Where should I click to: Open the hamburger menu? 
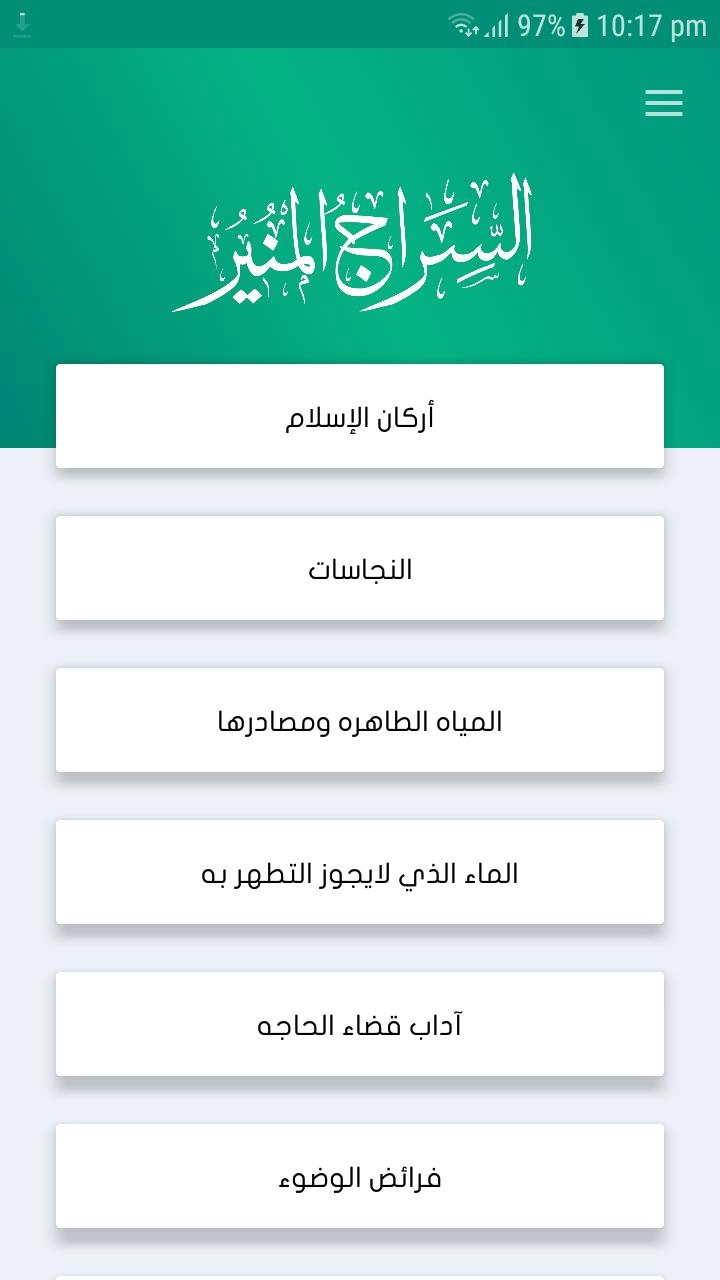(664, 103)
